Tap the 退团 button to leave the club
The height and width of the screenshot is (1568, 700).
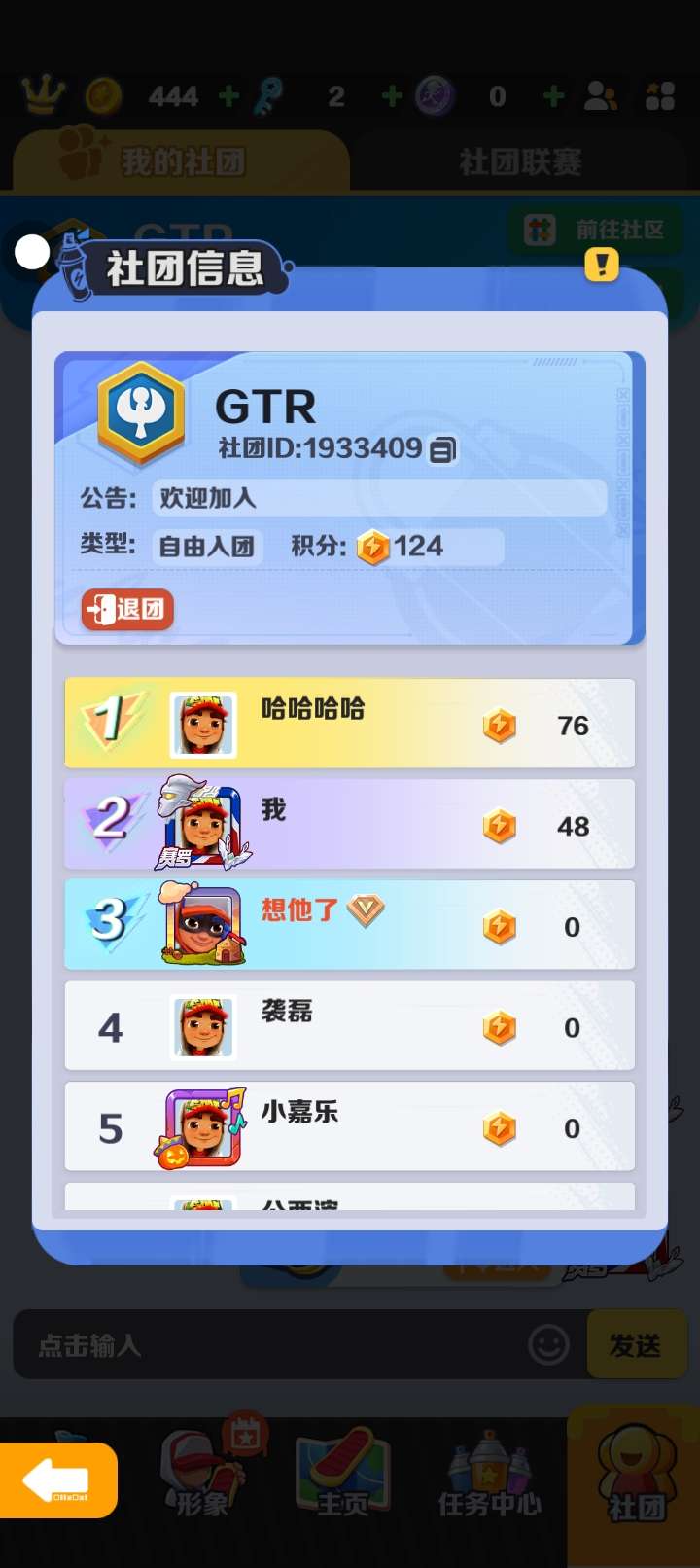127,610
